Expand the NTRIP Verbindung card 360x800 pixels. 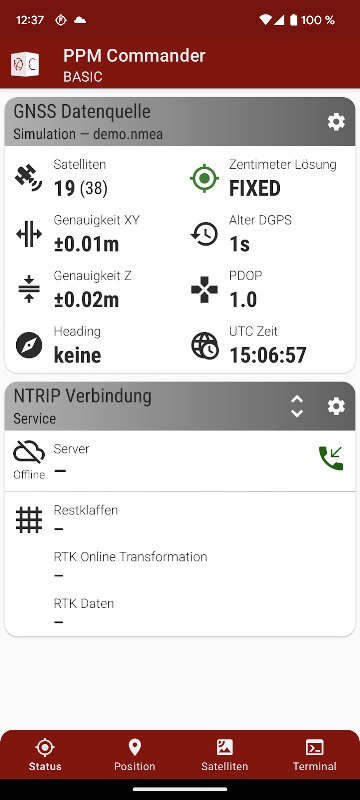click(x=297, y=406)
